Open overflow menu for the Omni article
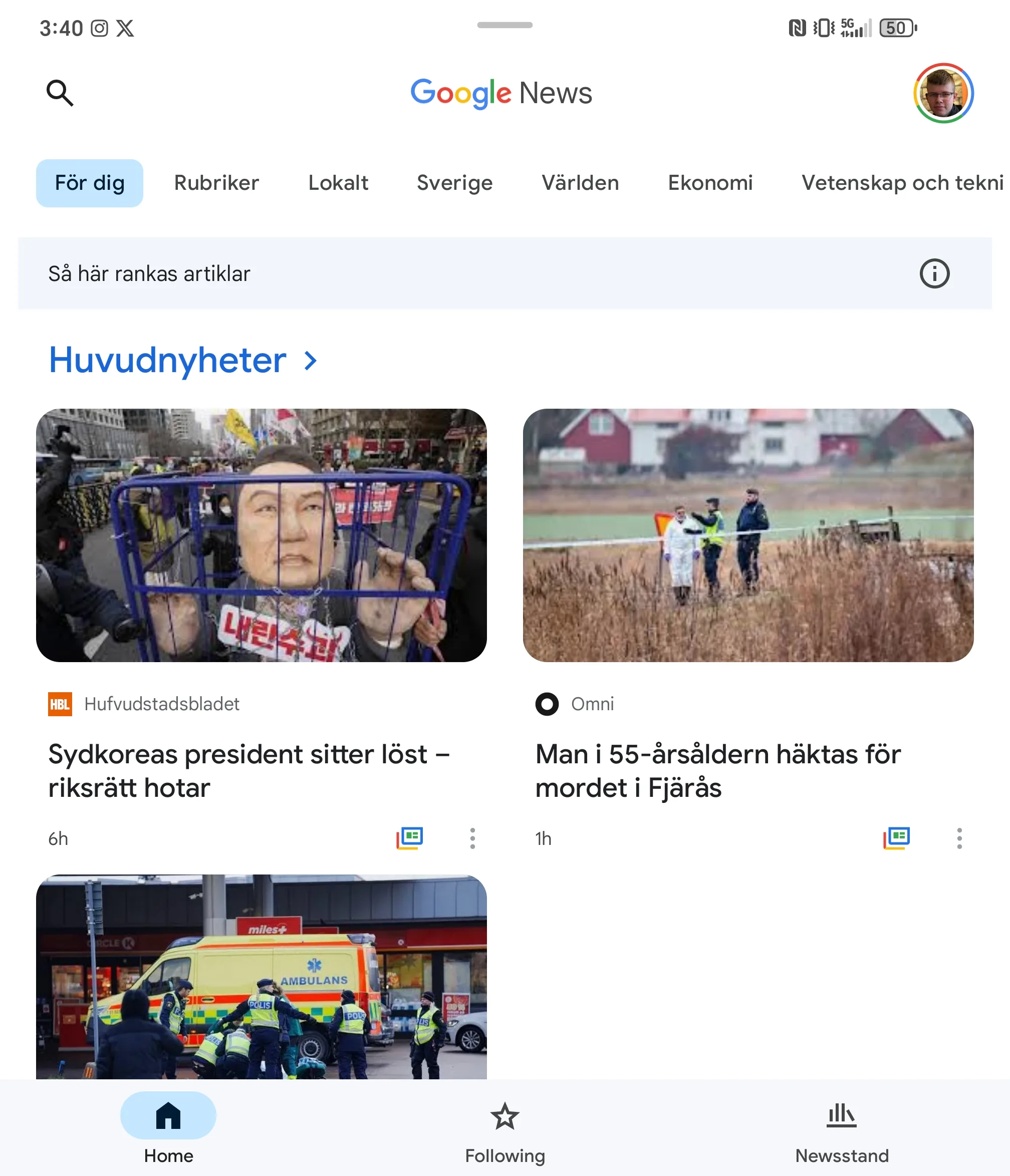 tap(959, 838)
